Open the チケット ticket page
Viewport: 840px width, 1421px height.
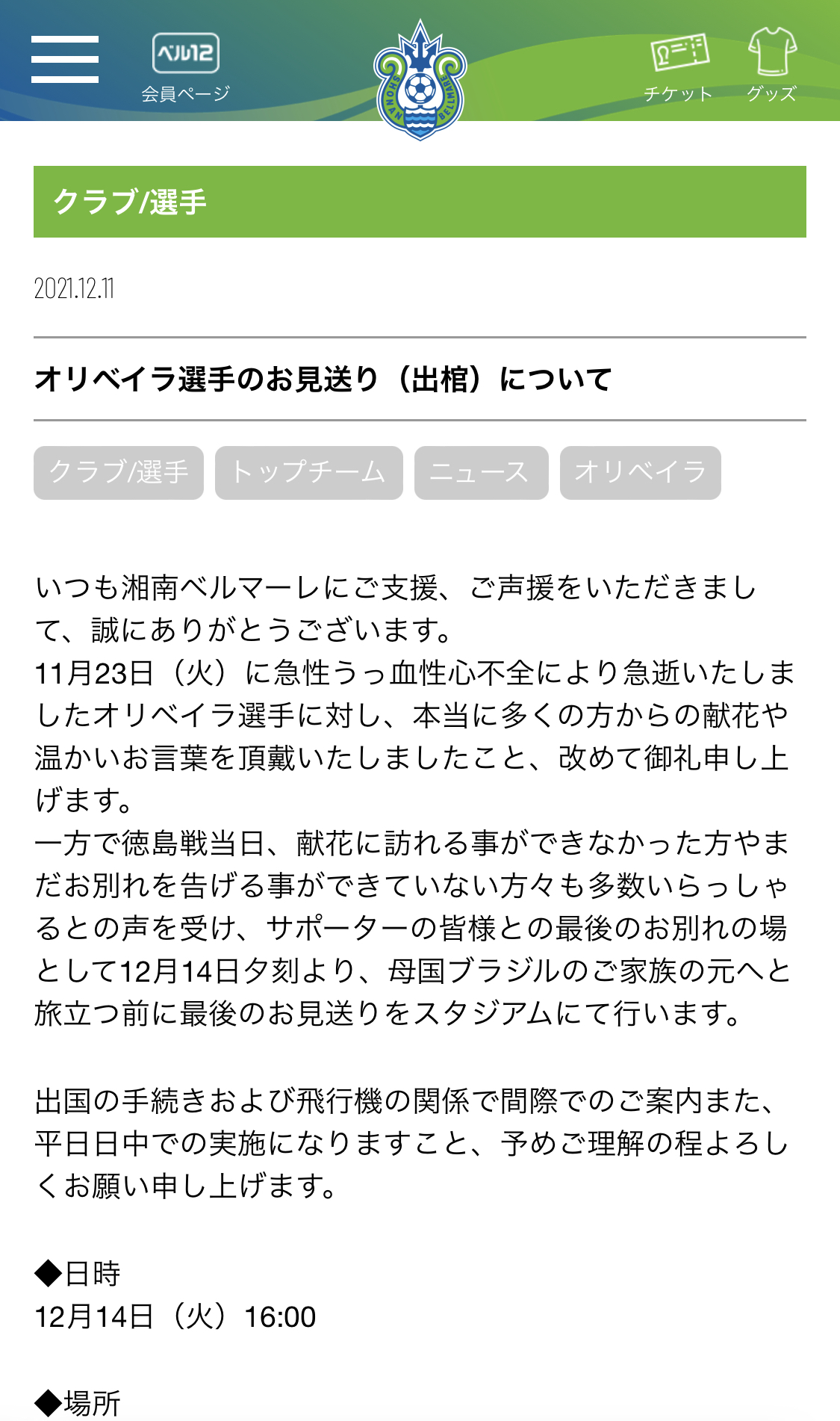[679, 67]
